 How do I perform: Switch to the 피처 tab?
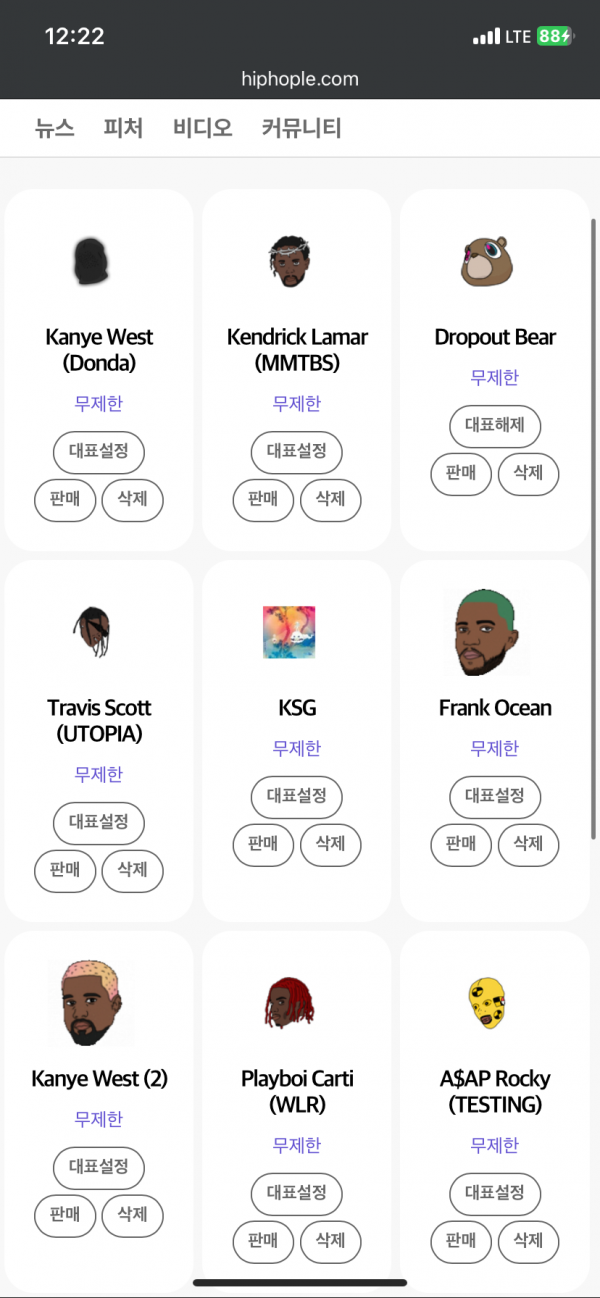[x=123, y=128]
